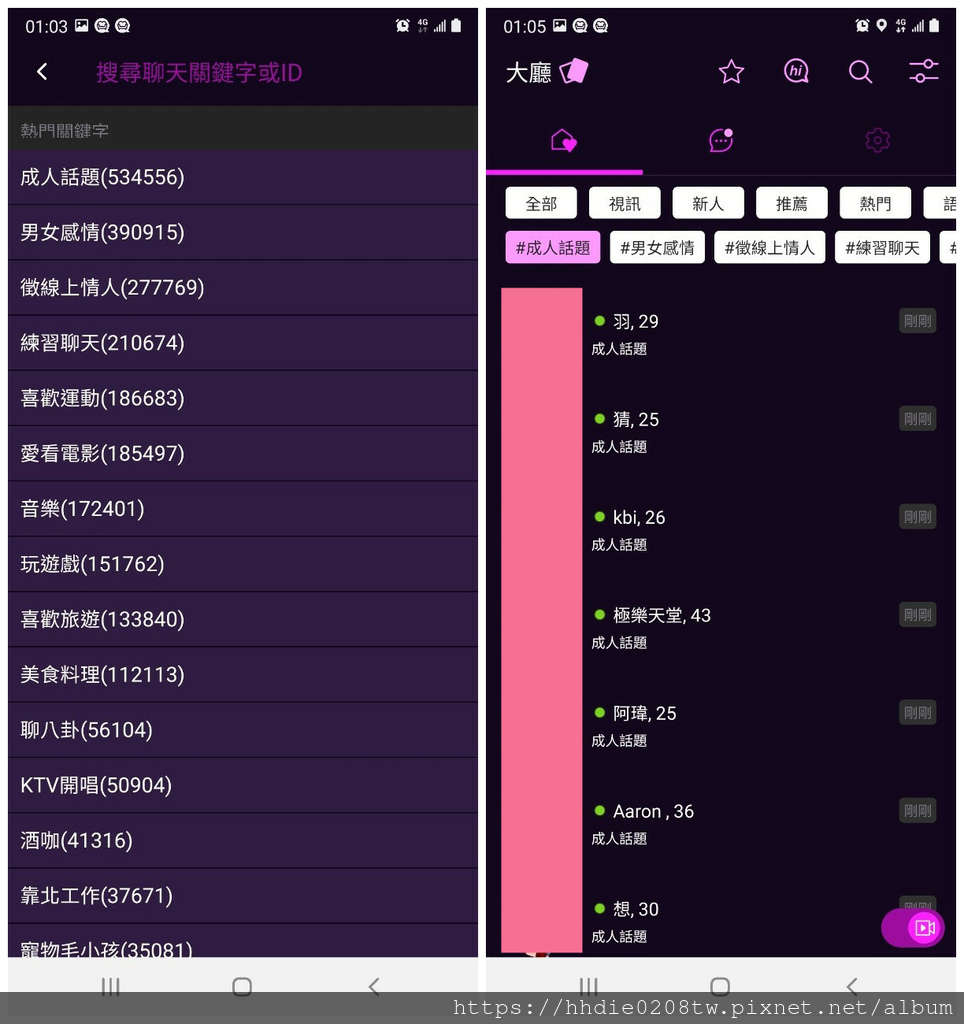Open the search keyword or ID field
This screenshot has width=964, height=1024.
coord(200,73)
